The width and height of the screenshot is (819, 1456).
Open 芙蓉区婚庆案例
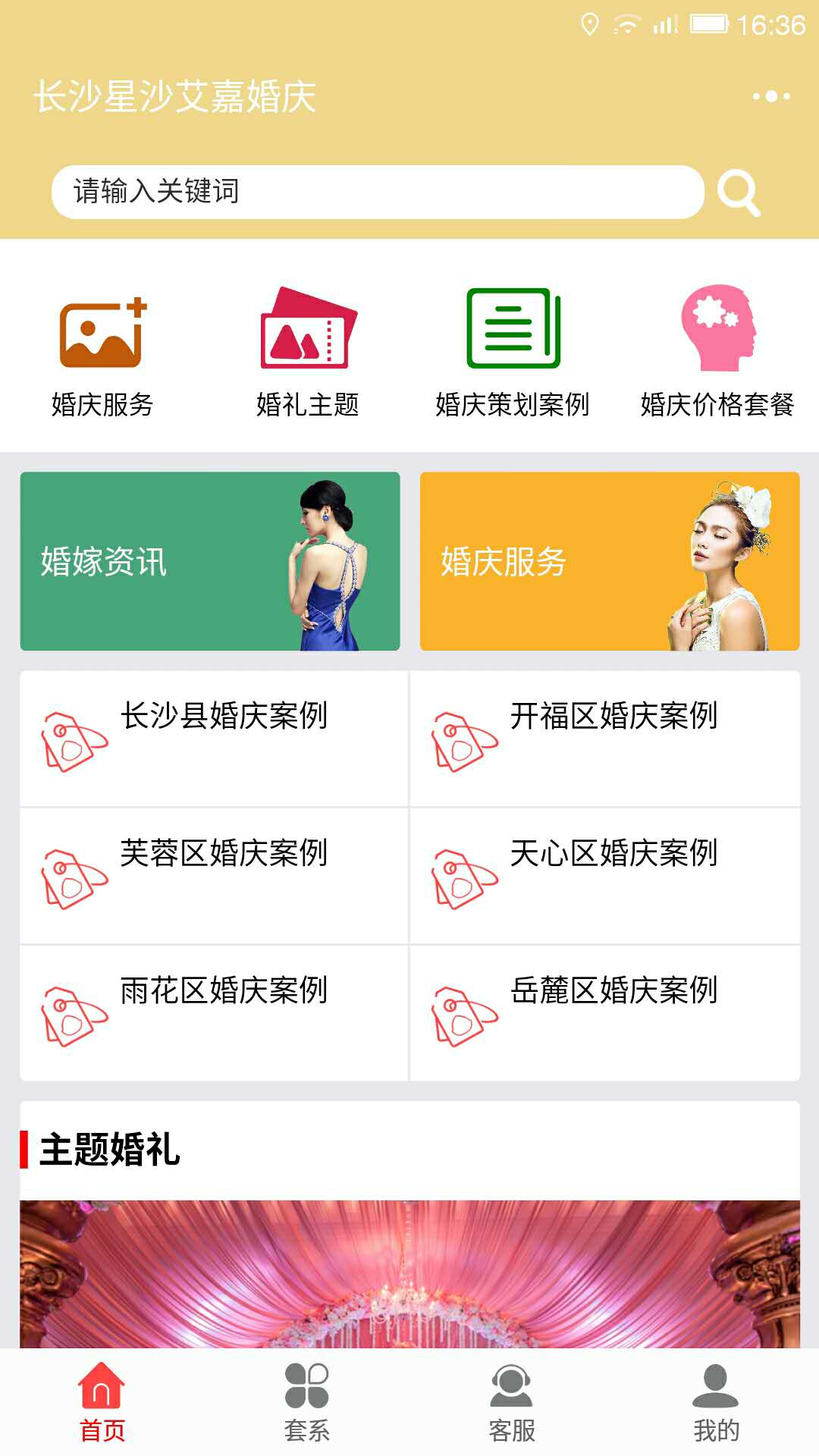coord(214,876)
